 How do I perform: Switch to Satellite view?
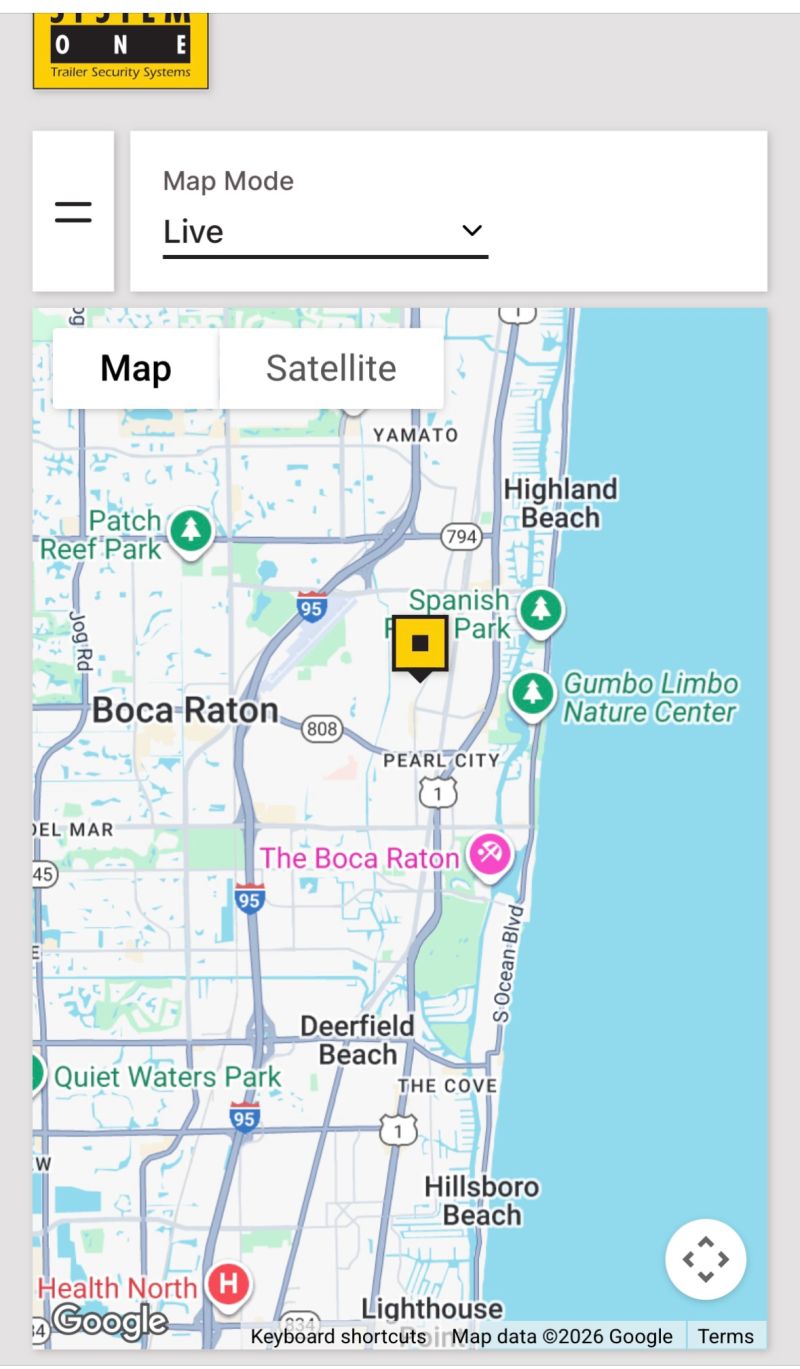click(x=331, y=368)
